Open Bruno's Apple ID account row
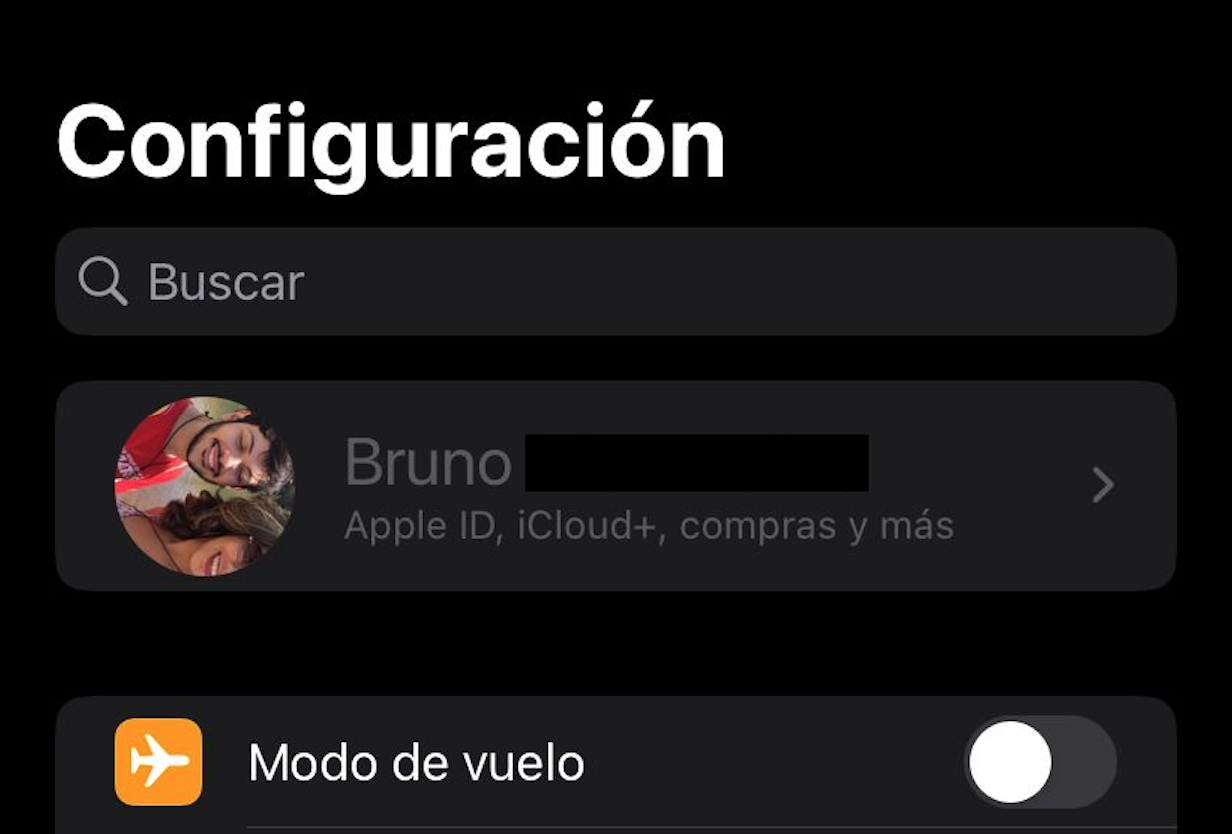Image resolution: width=1232 pixels, height=834 pixels. click(x=615, y=486)
